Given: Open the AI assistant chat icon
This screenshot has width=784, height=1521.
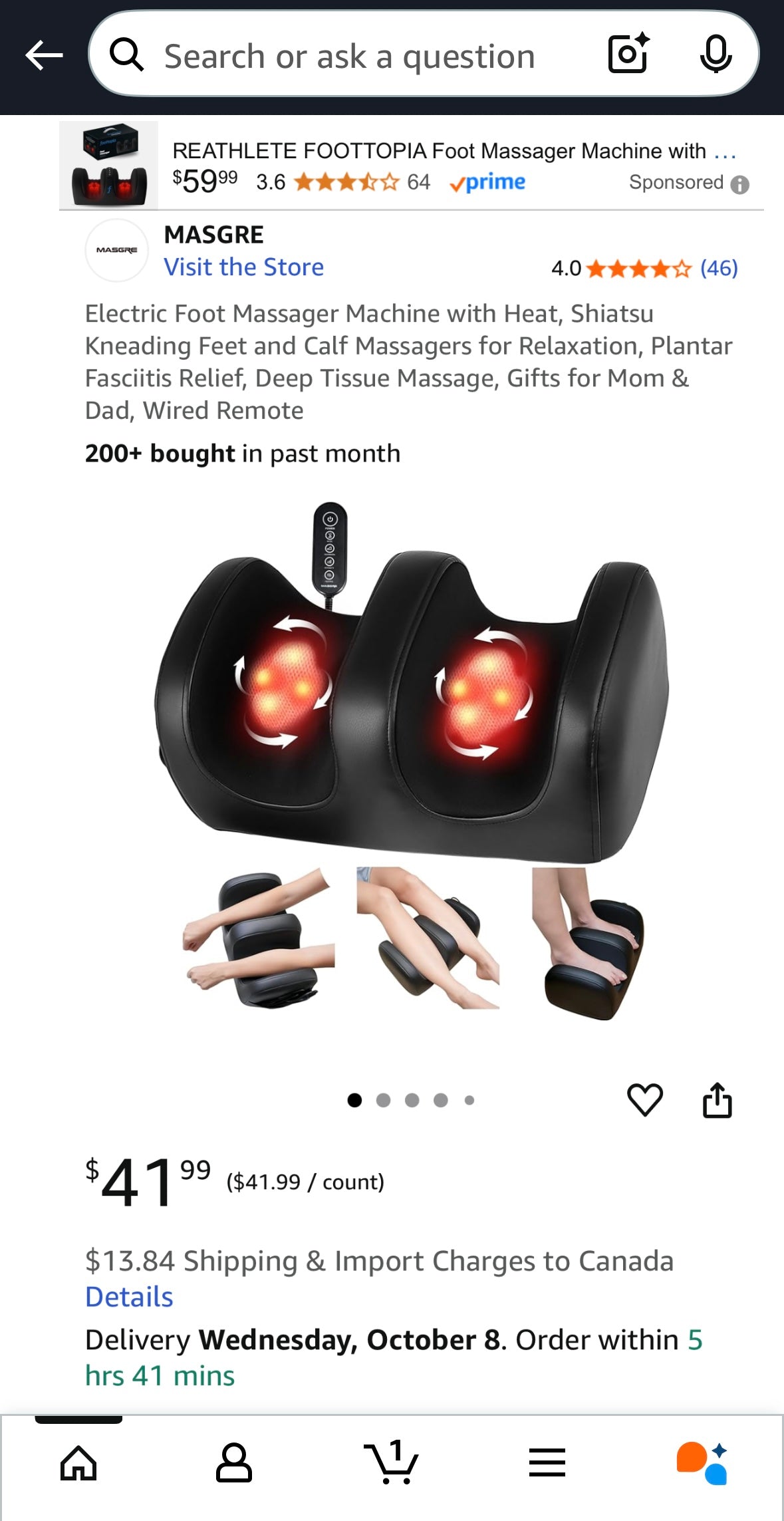Looking at the screenshot, I should [x=702, y=1463].
